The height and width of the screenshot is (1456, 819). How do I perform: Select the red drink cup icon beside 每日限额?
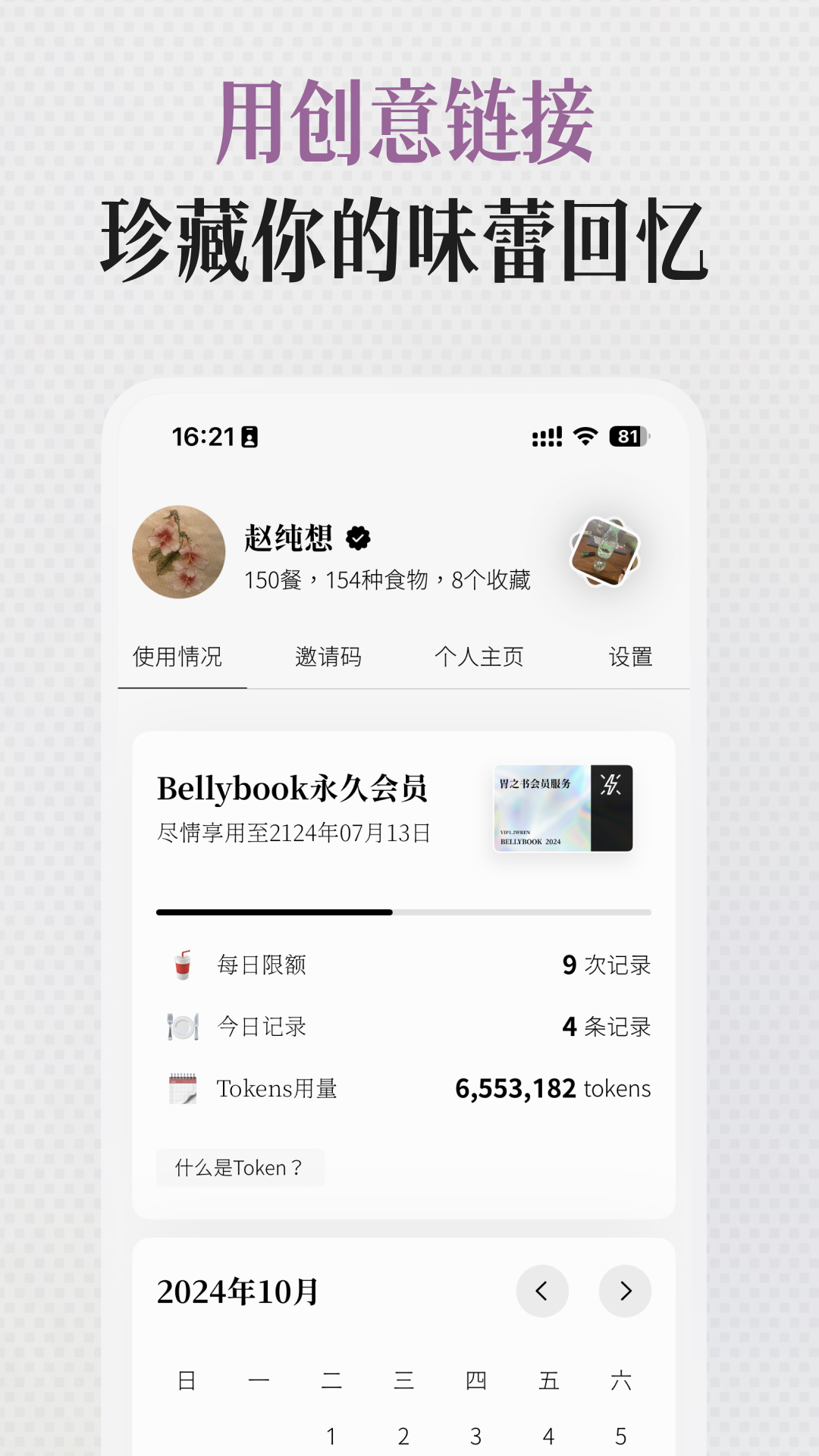click(184, 965)
